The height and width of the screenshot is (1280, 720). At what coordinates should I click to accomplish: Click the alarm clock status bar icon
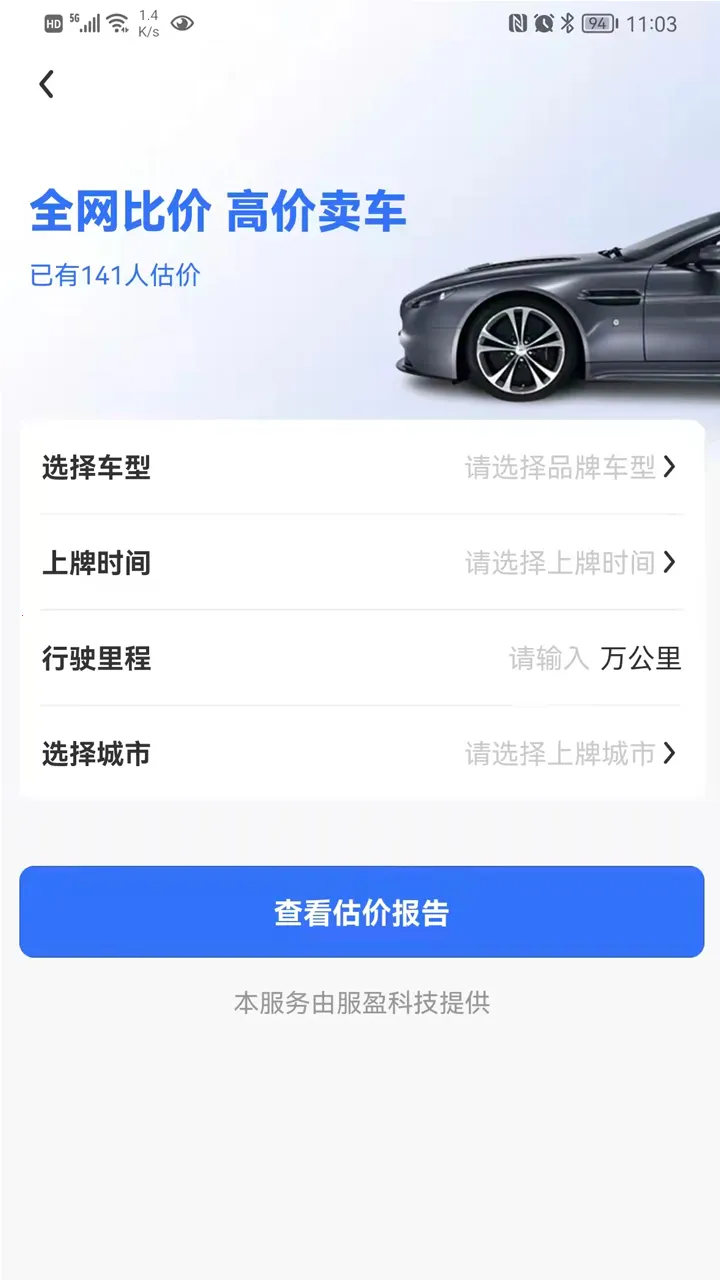(x=543, y=21)
